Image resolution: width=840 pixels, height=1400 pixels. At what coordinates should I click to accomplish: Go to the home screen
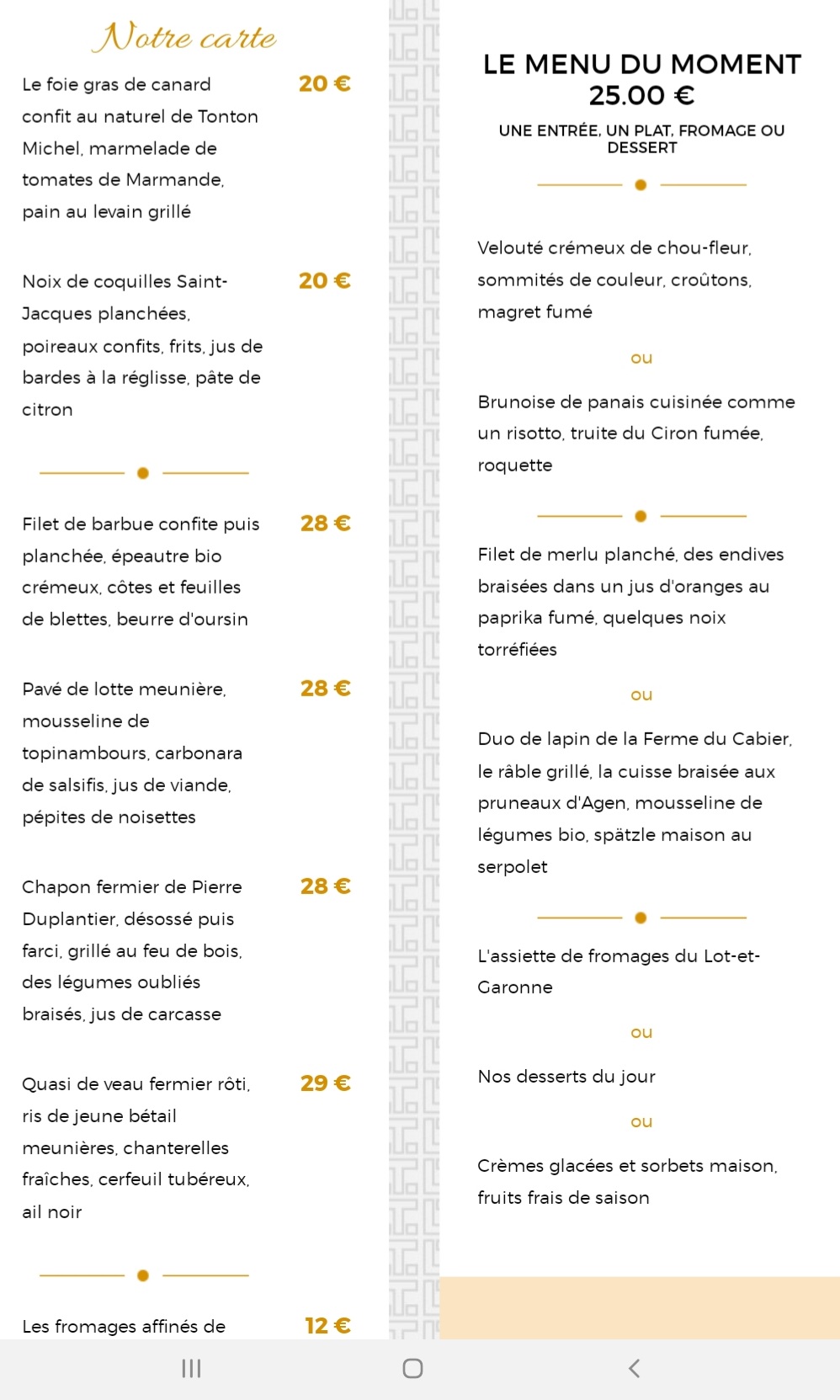[412, 1368]
